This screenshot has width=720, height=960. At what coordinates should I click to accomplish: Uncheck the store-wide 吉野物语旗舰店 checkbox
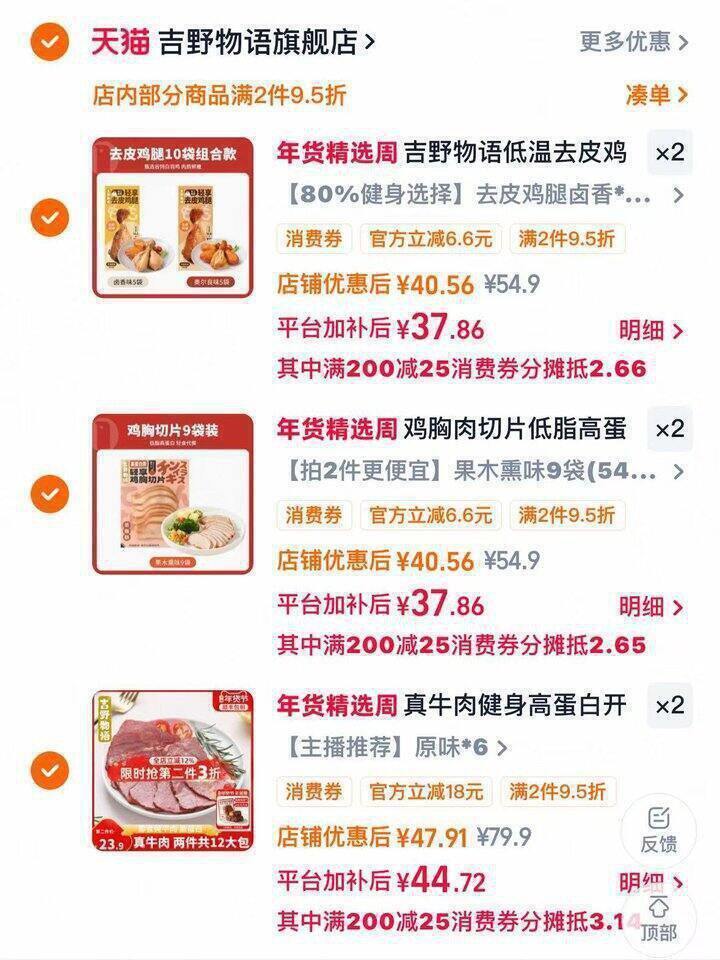coord(49,42)
